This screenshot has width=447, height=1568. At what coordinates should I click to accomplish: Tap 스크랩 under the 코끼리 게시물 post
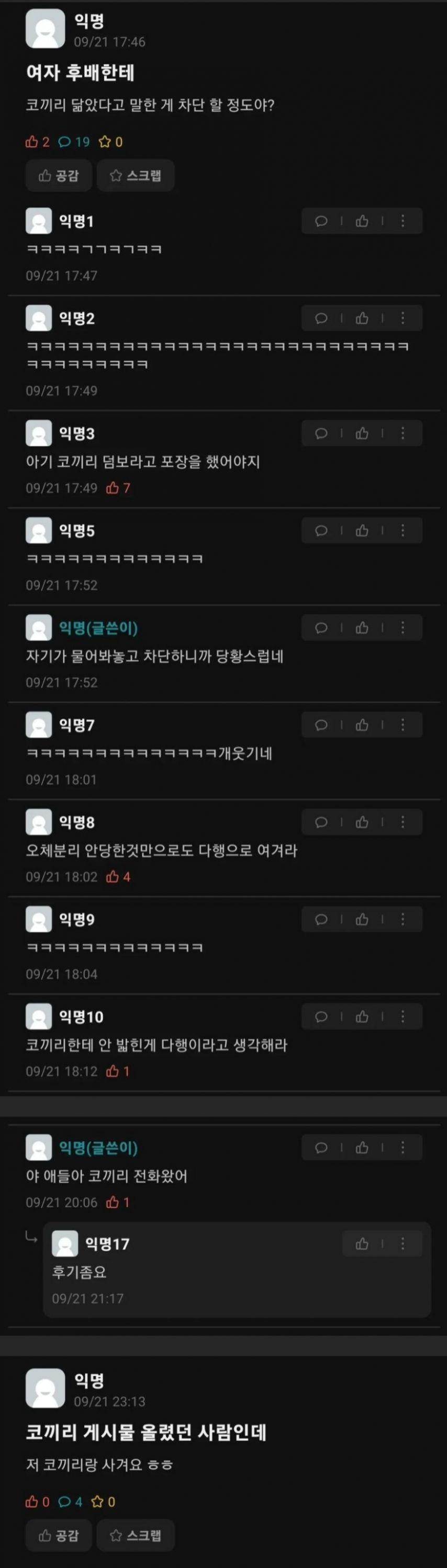[135, 1535]
